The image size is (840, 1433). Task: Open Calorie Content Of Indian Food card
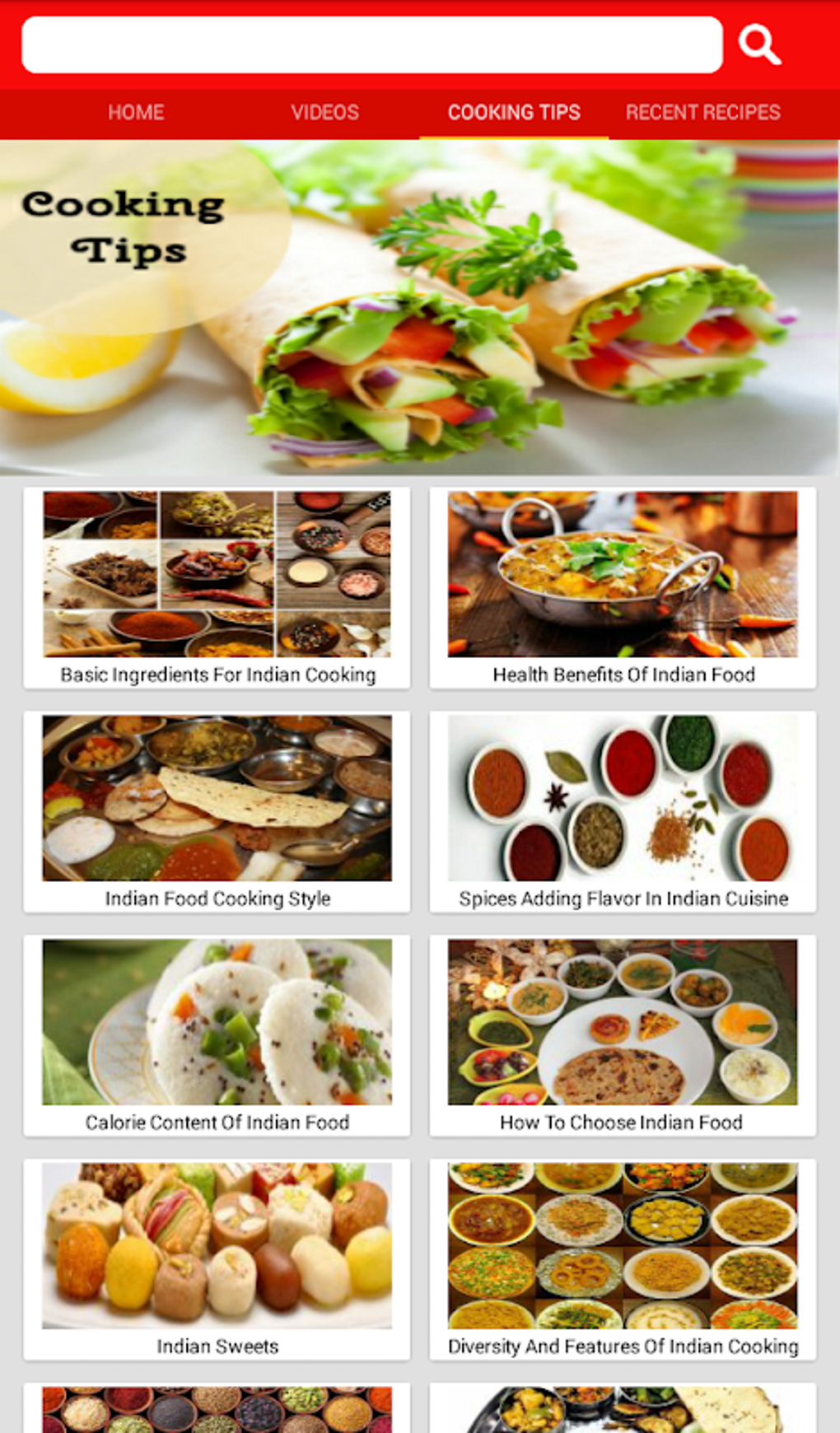pyautogui.click(x=217, y=1036)
